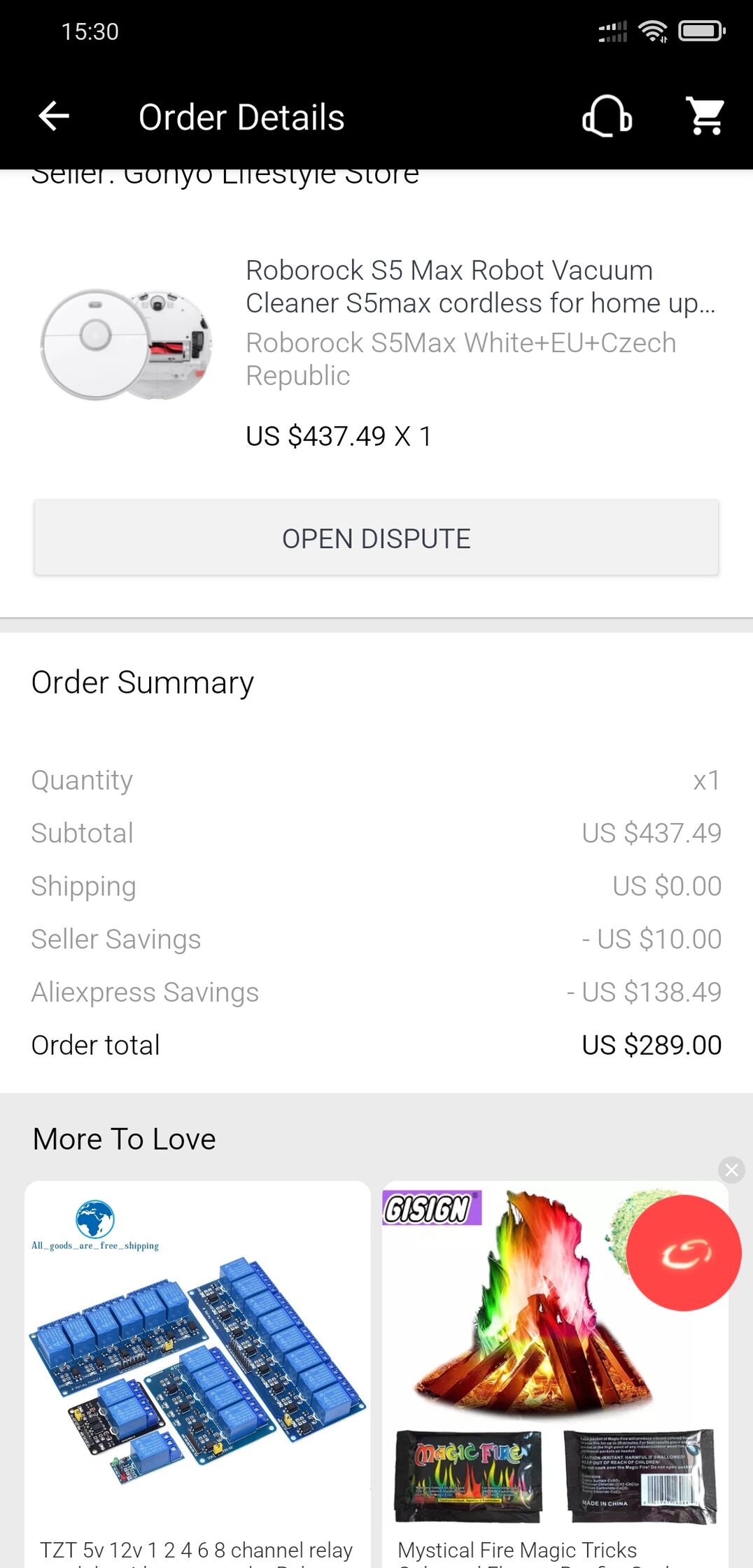Tap the Open Dispute button
This screenshot has width=753, height=1568.
click(376, 538)
